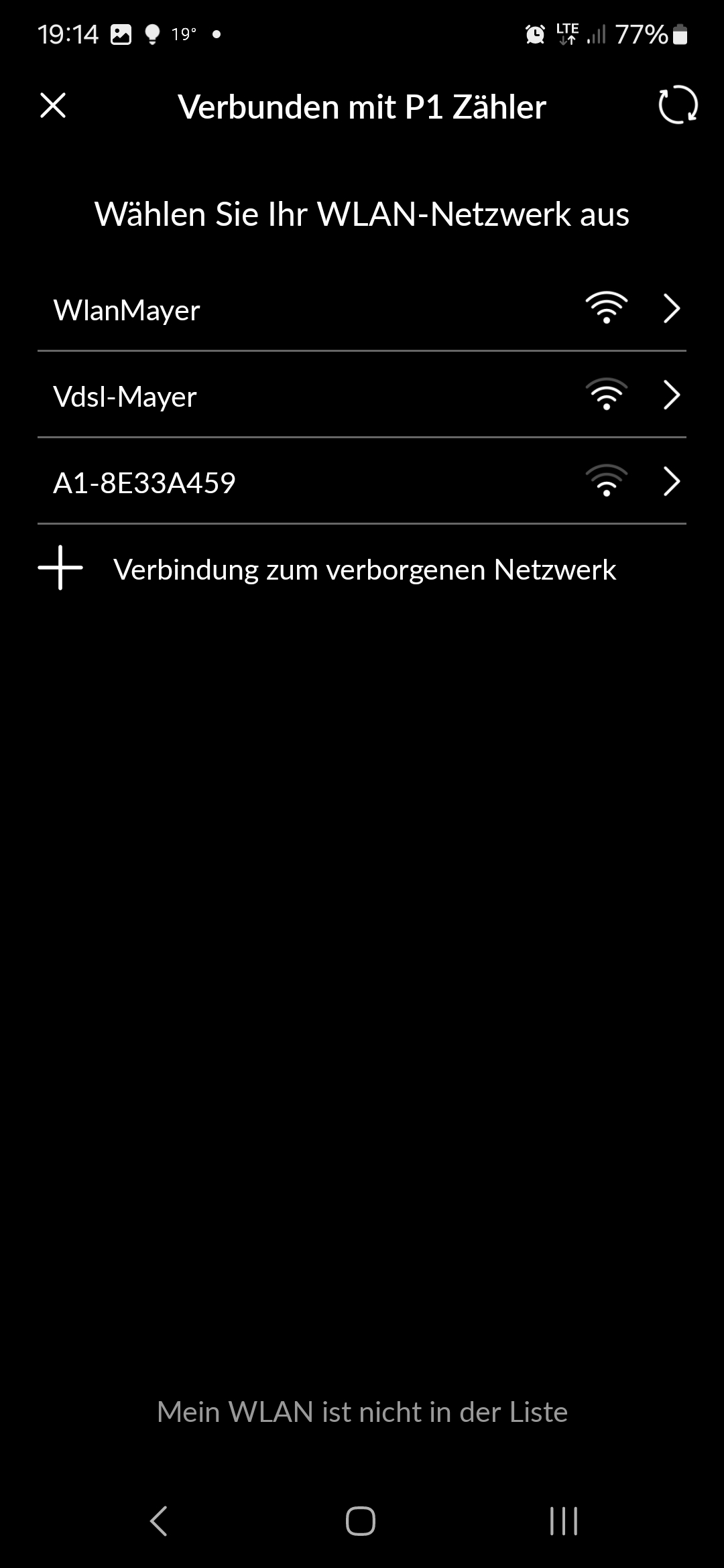Select the WlanMayer network
The height and width of the screenshot is (1568, 724).
(x=362, y=309)
